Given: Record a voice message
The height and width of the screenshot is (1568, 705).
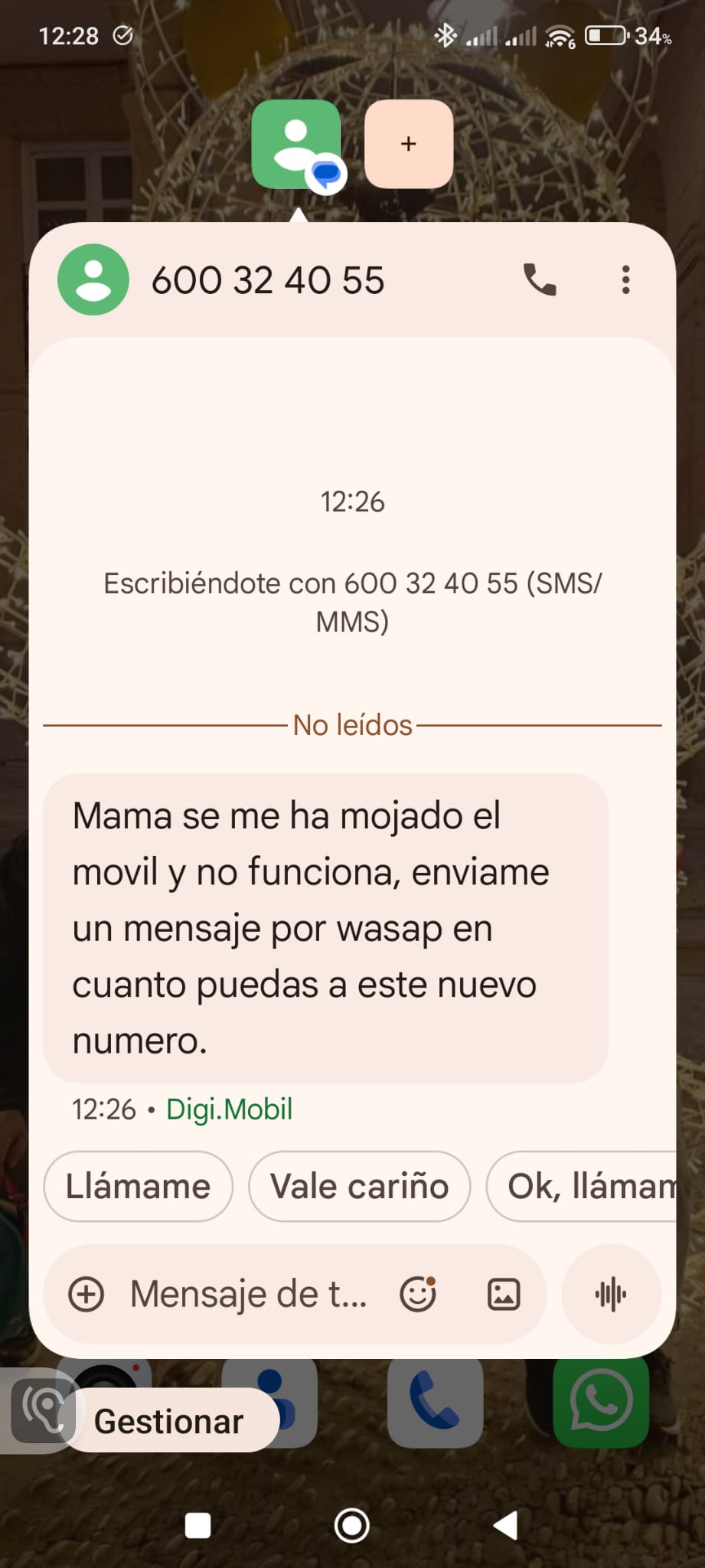Looking at the screenshot, I should pyautogui.click(x=610, y=1295).
